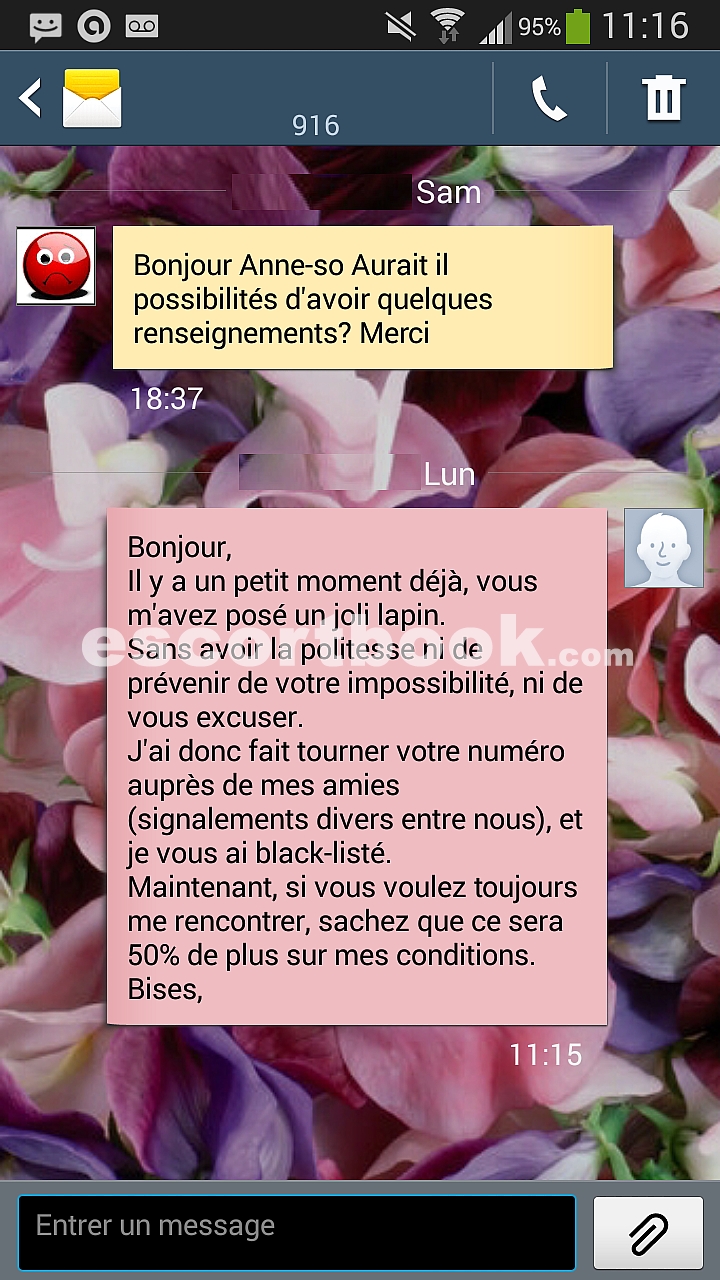Focus the "Entrer un message" field
This screenshot has height=1280, width=720.
click(x=297, y=1232)
